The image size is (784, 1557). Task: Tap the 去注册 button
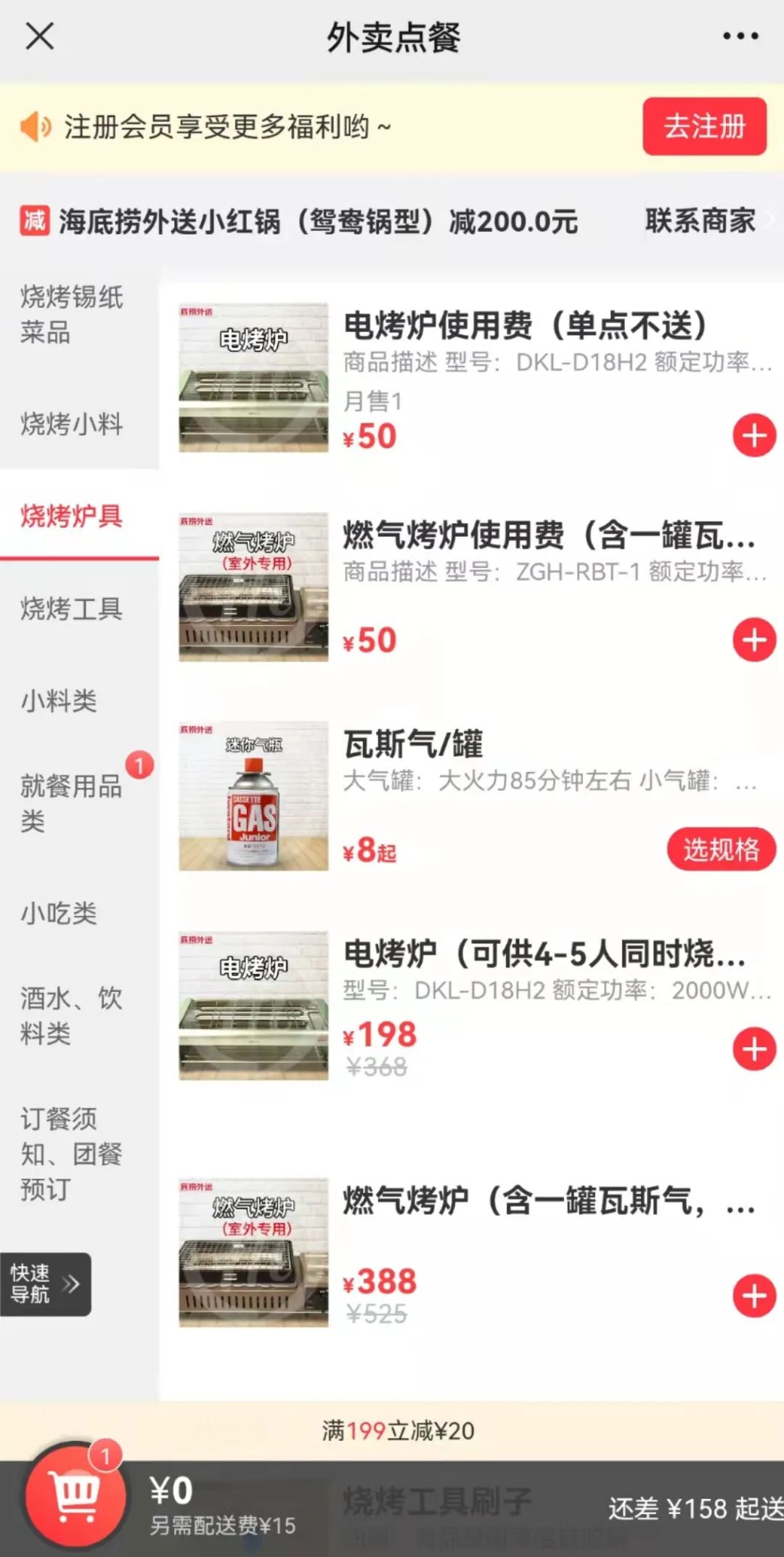(x=703, y=126)
